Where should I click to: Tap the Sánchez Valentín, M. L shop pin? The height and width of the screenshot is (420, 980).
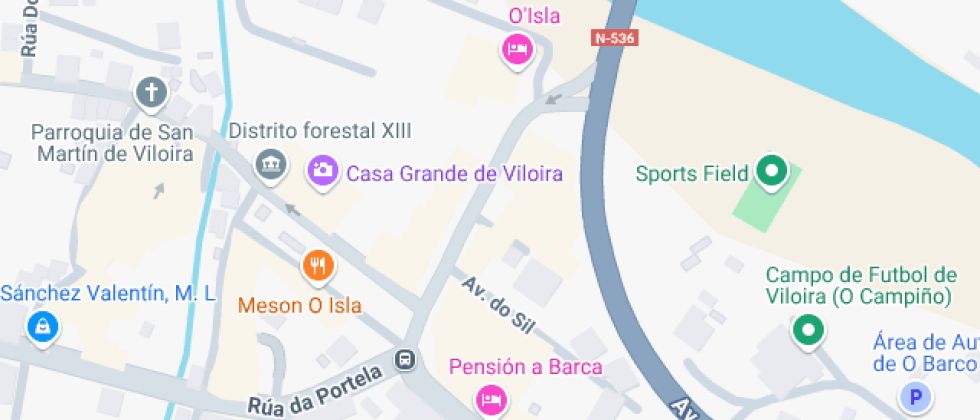tap(41, 326)
